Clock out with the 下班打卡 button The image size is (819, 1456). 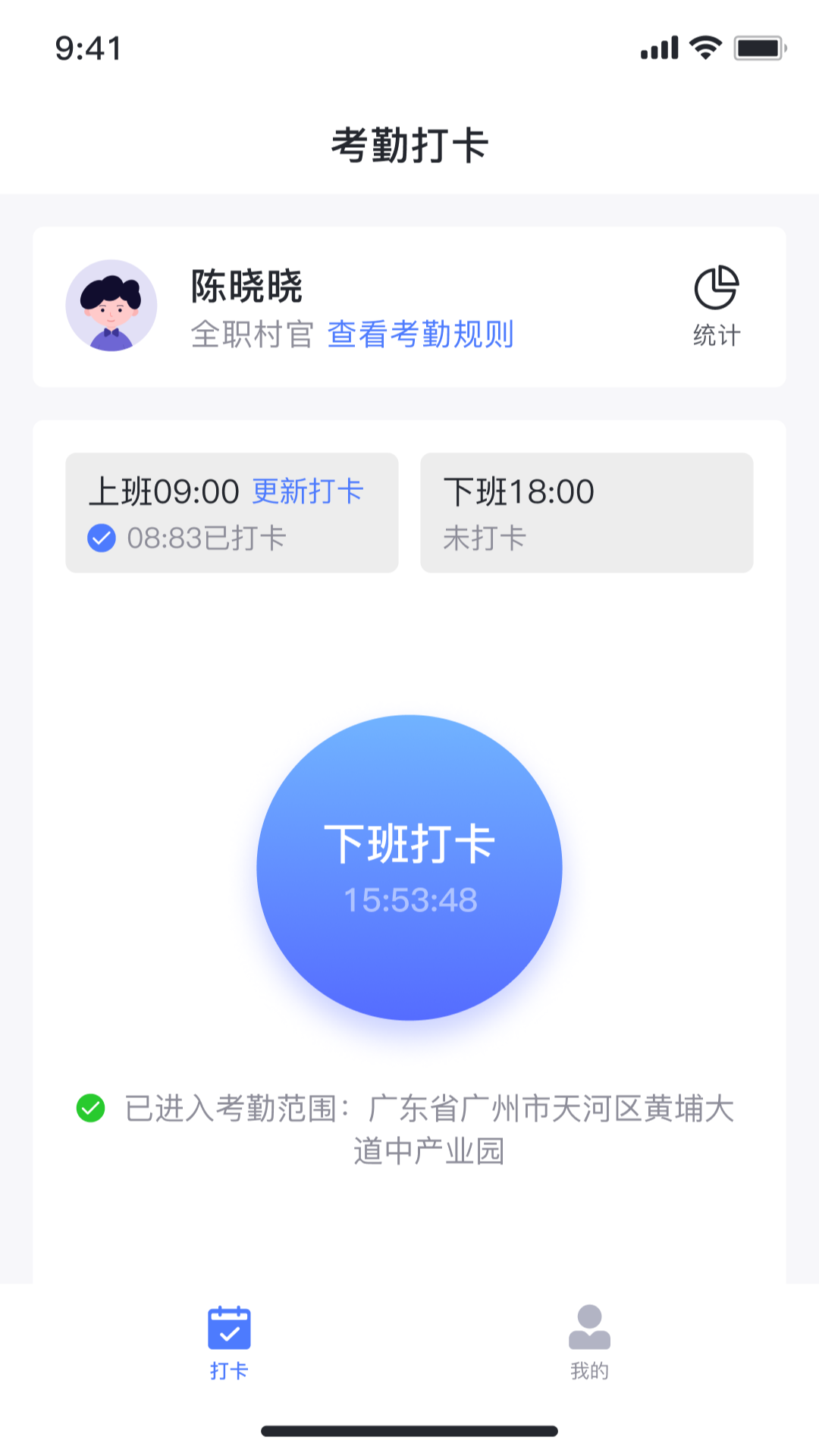coord(409,868)
